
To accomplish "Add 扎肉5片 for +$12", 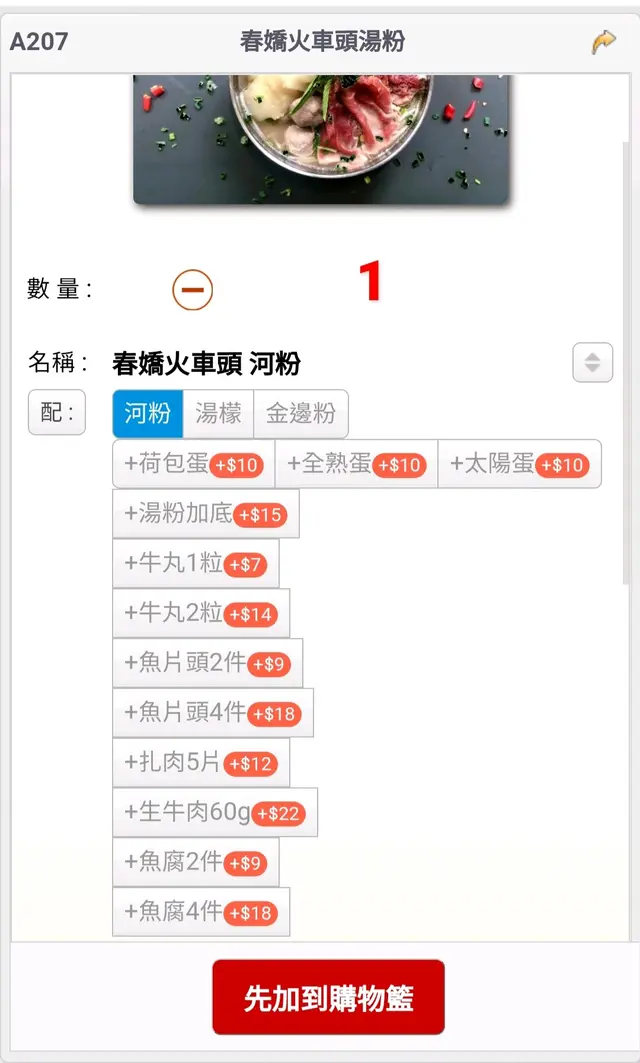I will click(x=201, y=763).
